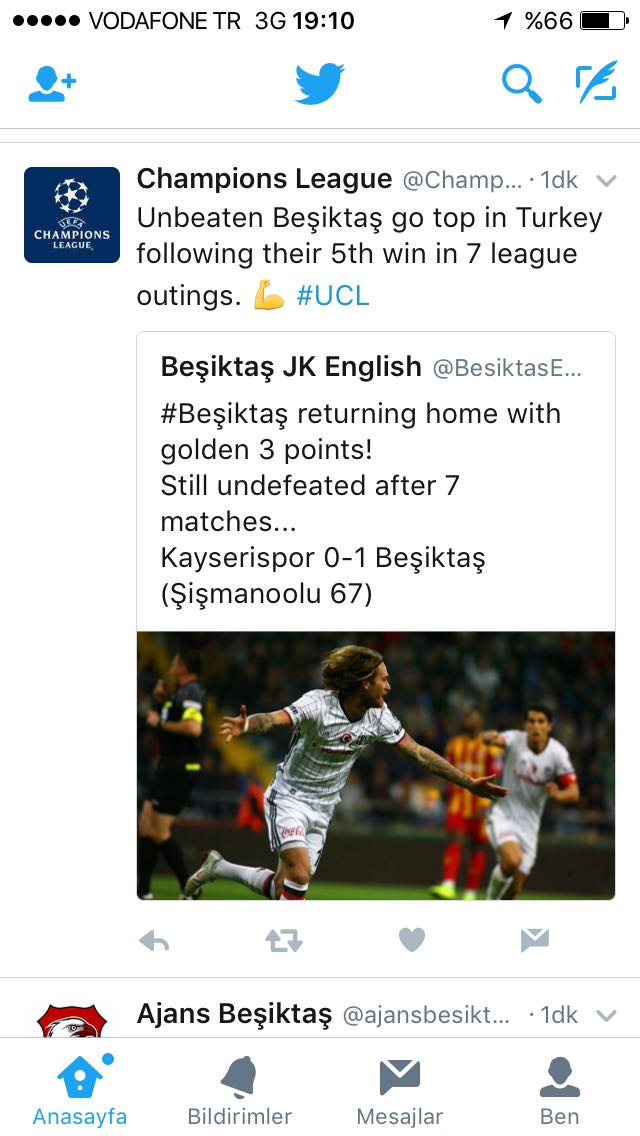
Task: Switch to the Anasayfa tab
Action: (80, 1090)
